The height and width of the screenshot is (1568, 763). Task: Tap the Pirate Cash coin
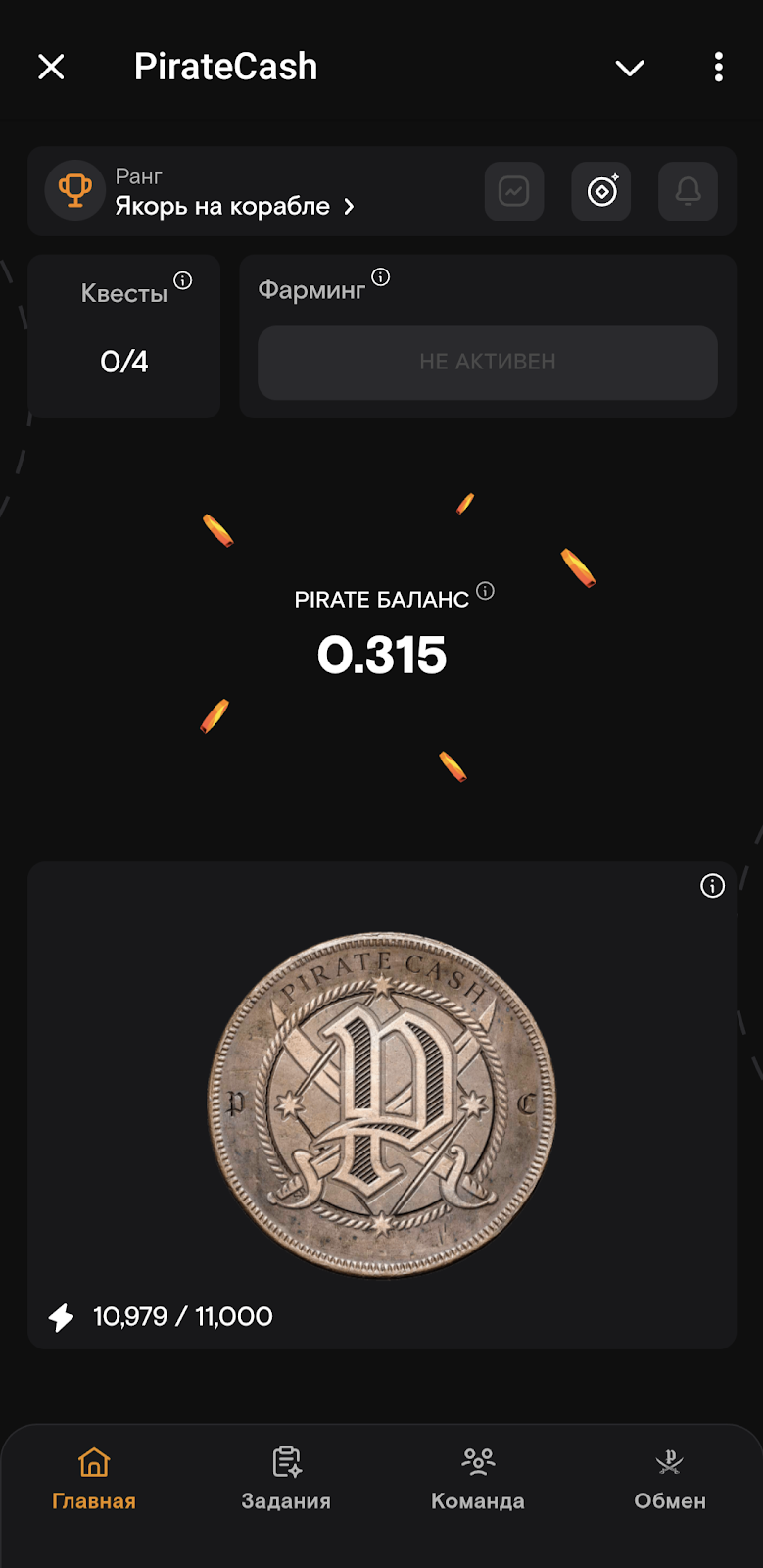382,1103
